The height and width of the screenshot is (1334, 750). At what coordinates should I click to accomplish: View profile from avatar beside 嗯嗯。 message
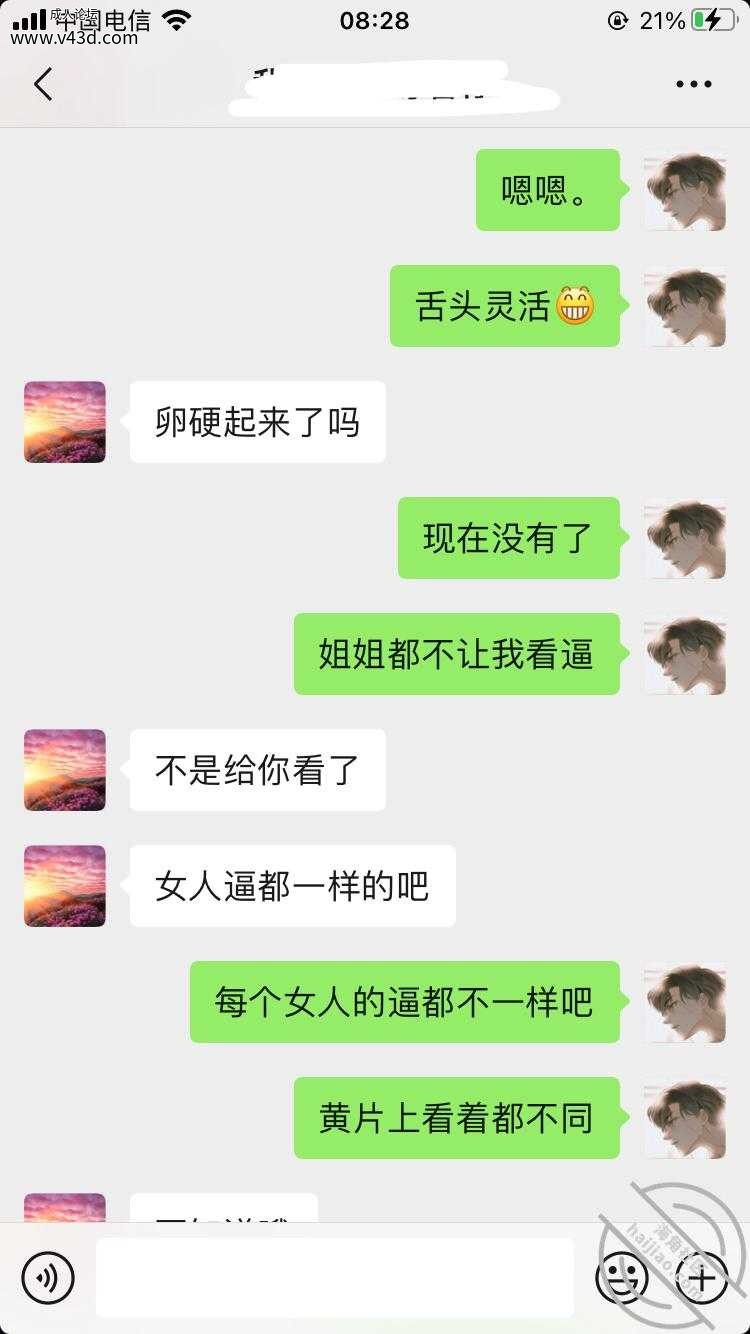pyautogui.click(x=684, y=190)
